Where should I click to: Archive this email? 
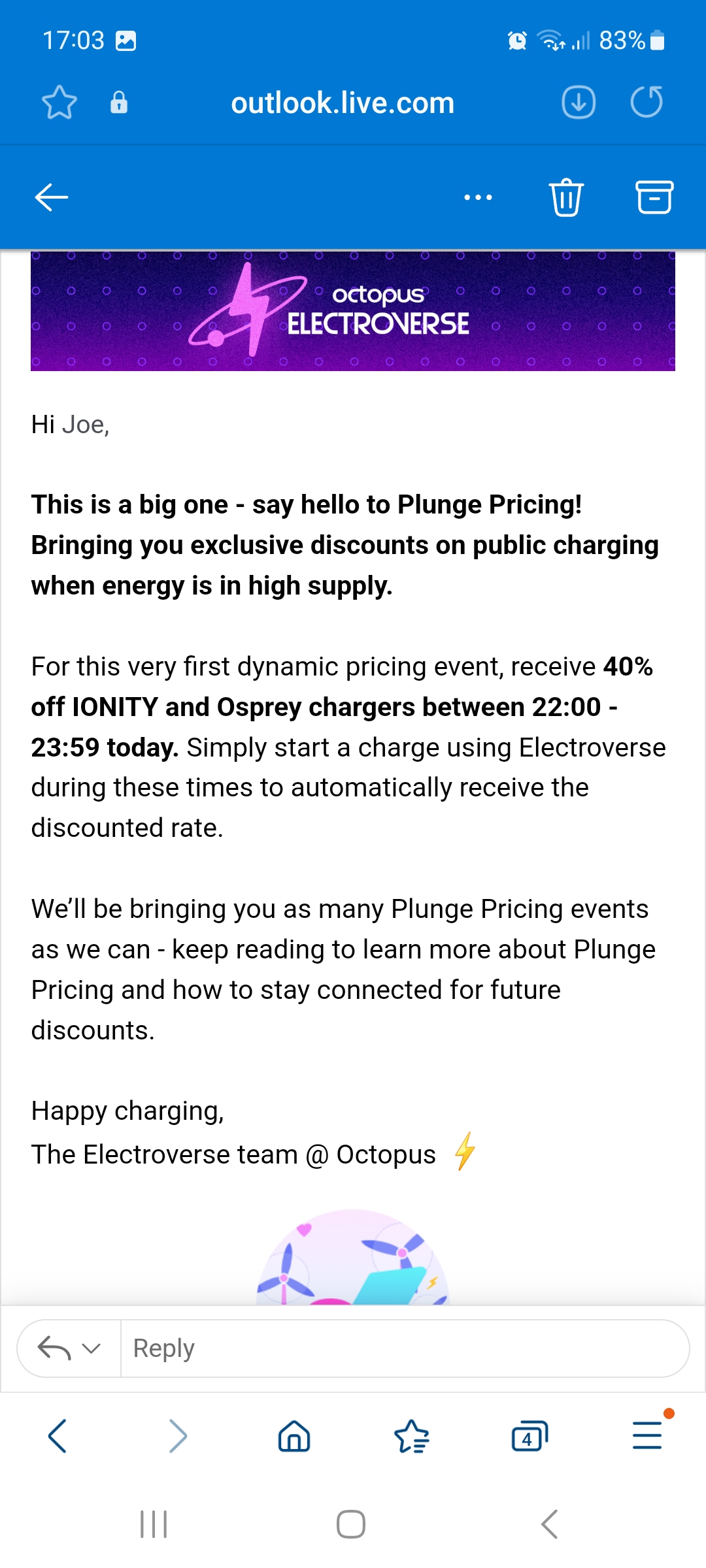point(654,197)
